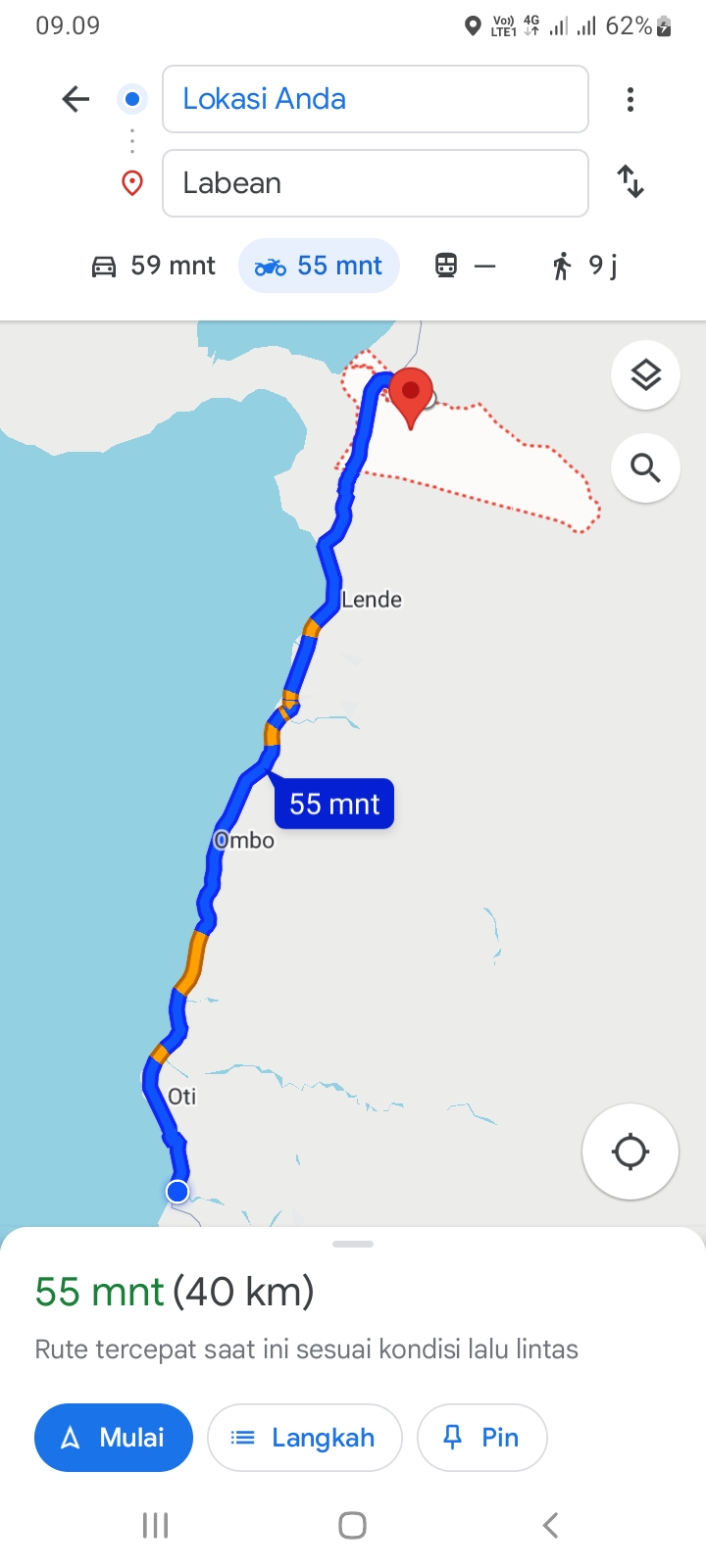Open the three-dot overflow menu
The height and width of the screenshot is (1568, 706).
[x=630, y=99]
